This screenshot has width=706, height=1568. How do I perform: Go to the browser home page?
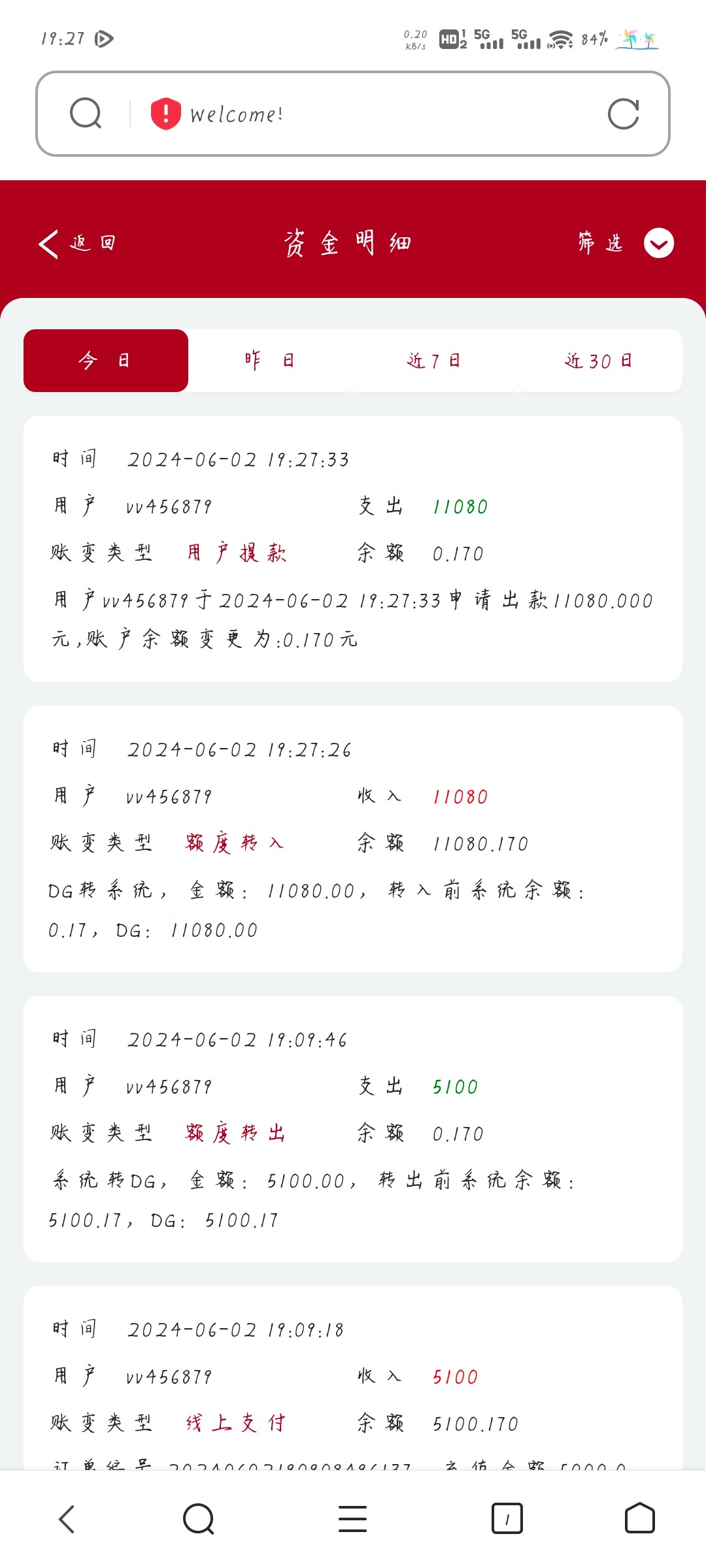(x=639, y=1519)
